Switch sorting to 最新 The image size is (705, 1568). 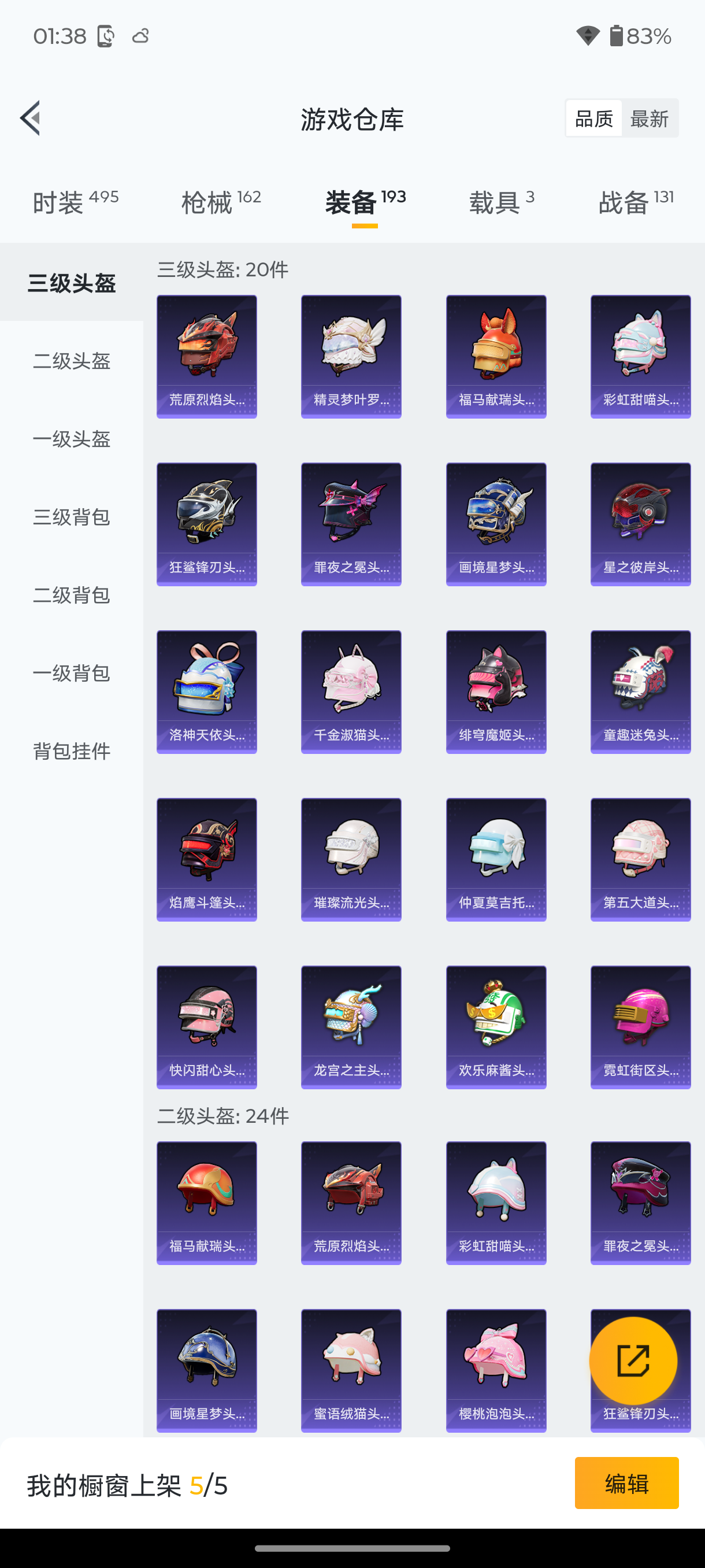click(650, 118)
